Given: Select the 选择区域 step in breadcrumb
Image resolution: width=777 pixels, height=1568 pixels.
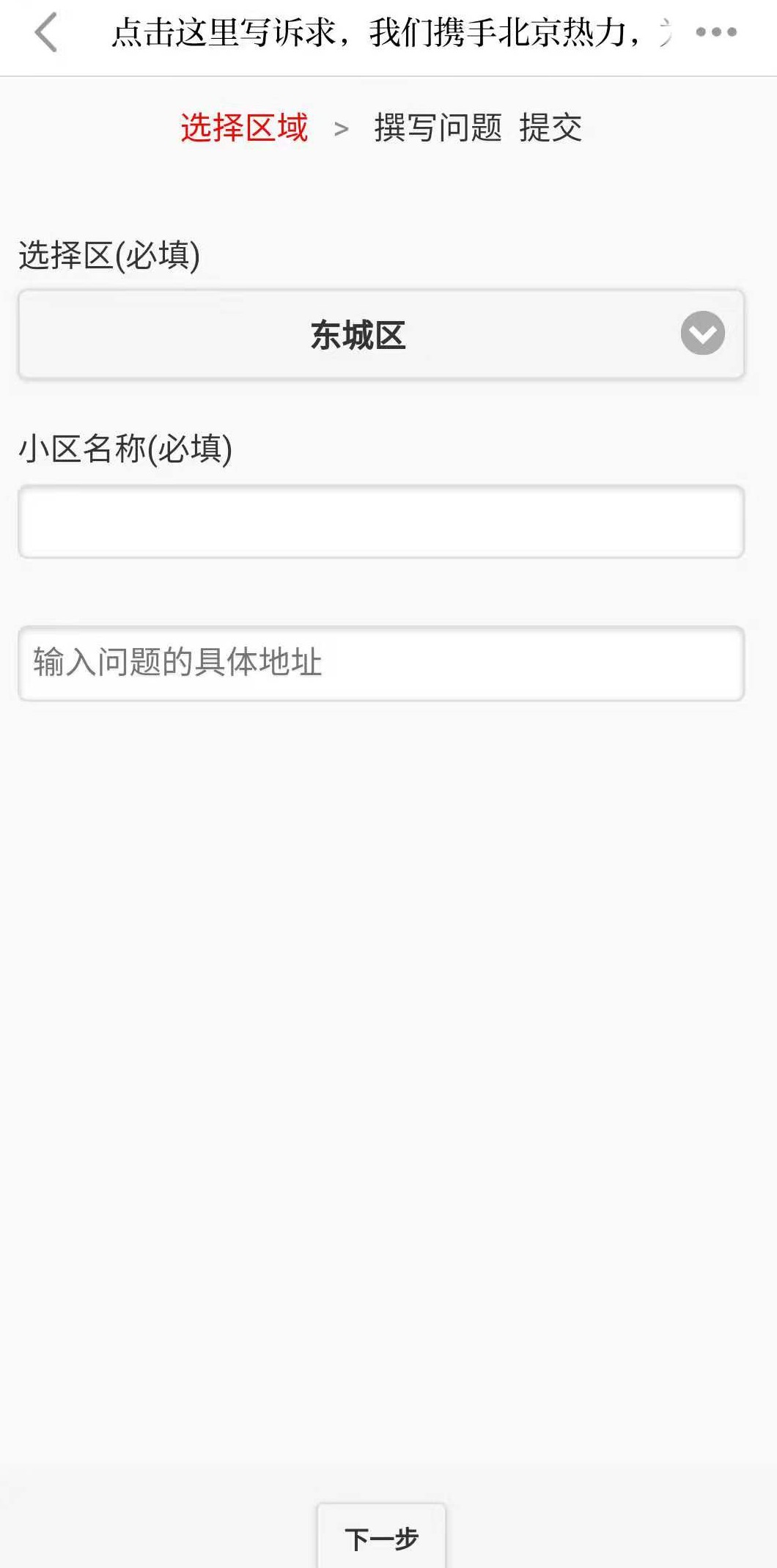Looking at the screenshot, I should [x=245, y=128].
